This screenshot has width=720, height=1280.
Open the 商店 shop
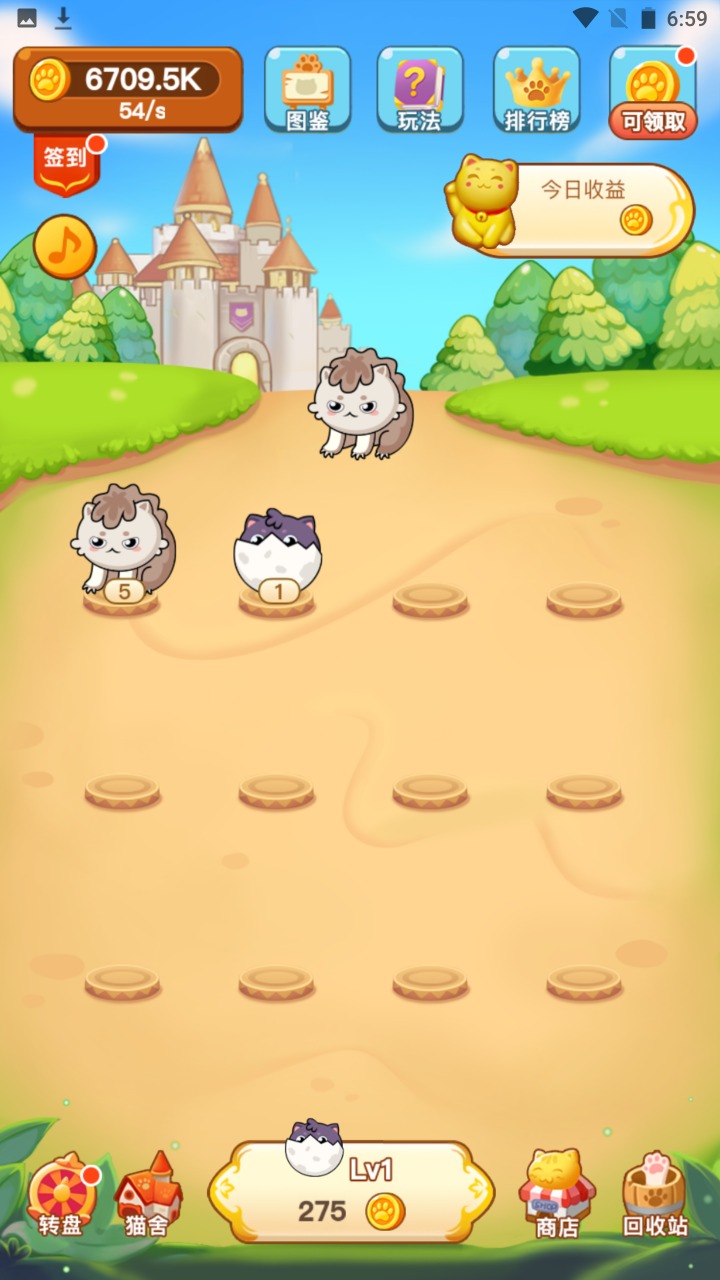557,1194
